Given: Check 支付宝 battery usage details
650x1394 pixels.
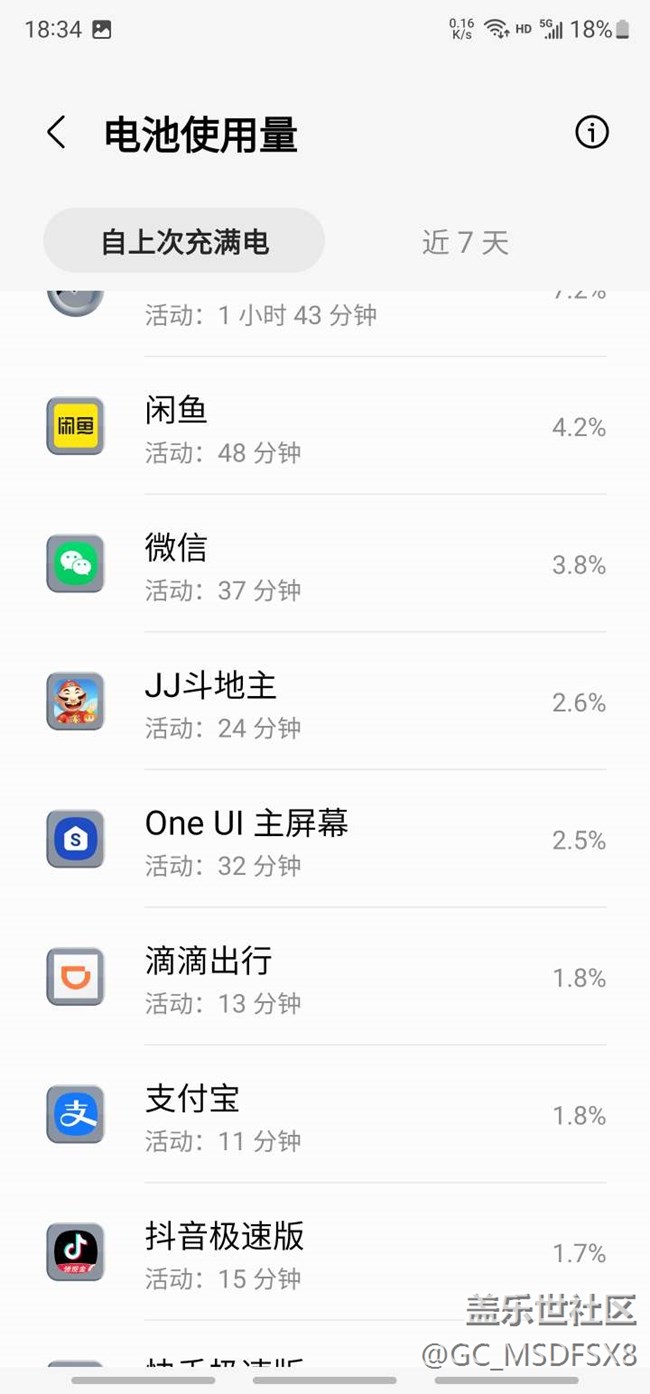Looking at the screenshot, I should (x=325, y=1115).
